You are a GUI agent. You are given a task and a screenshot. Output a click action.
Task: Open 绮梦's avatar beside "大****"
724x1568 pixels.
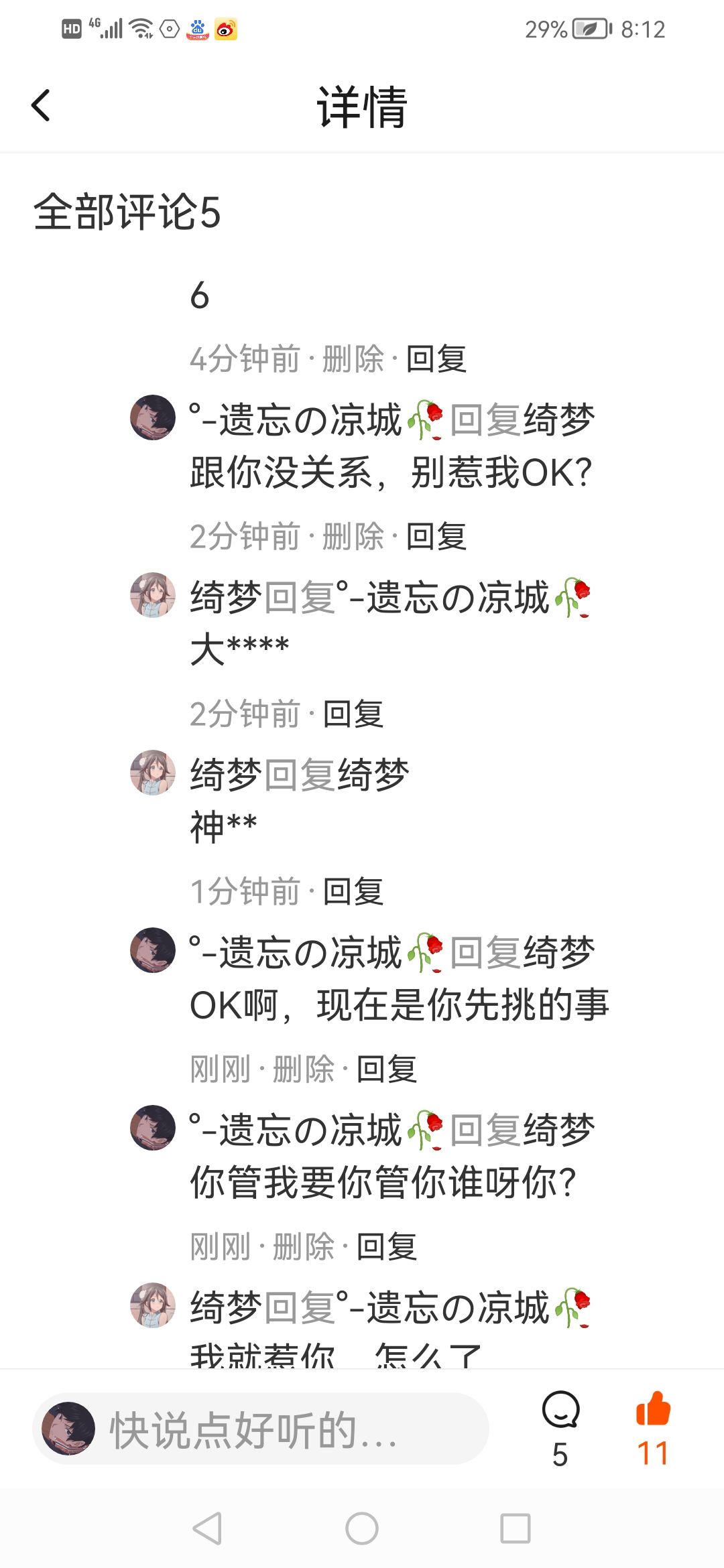click(x=153, y=595)
